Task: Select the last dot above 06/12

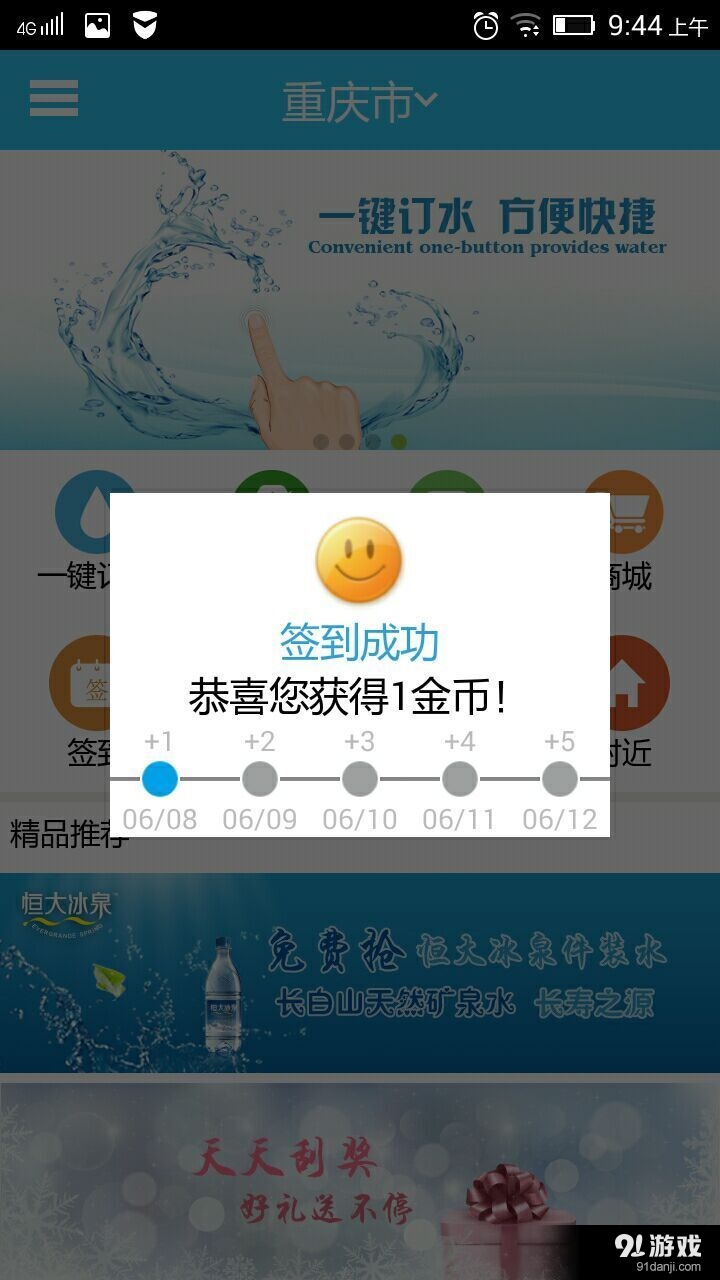Action: click(x=559, y=778)
